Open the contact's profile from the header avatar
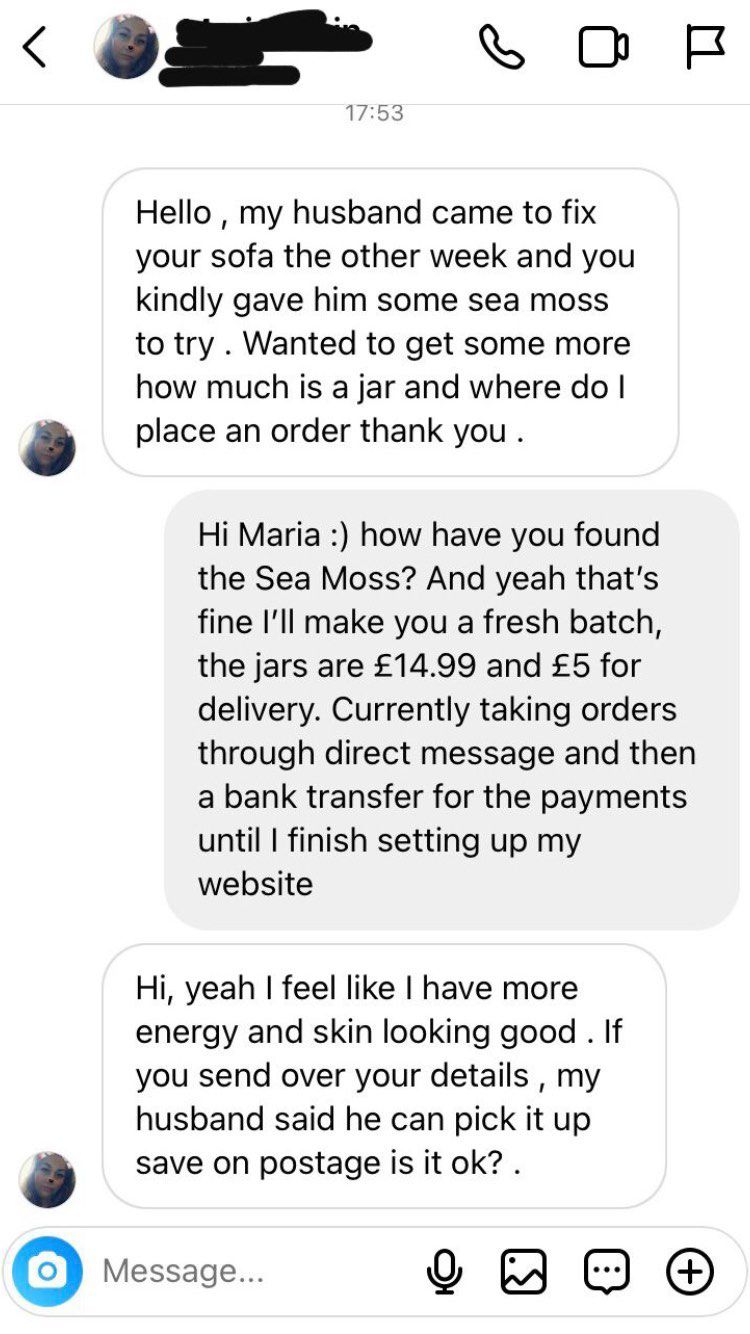This screenshot has height=1334, width=750. point(126,48)
